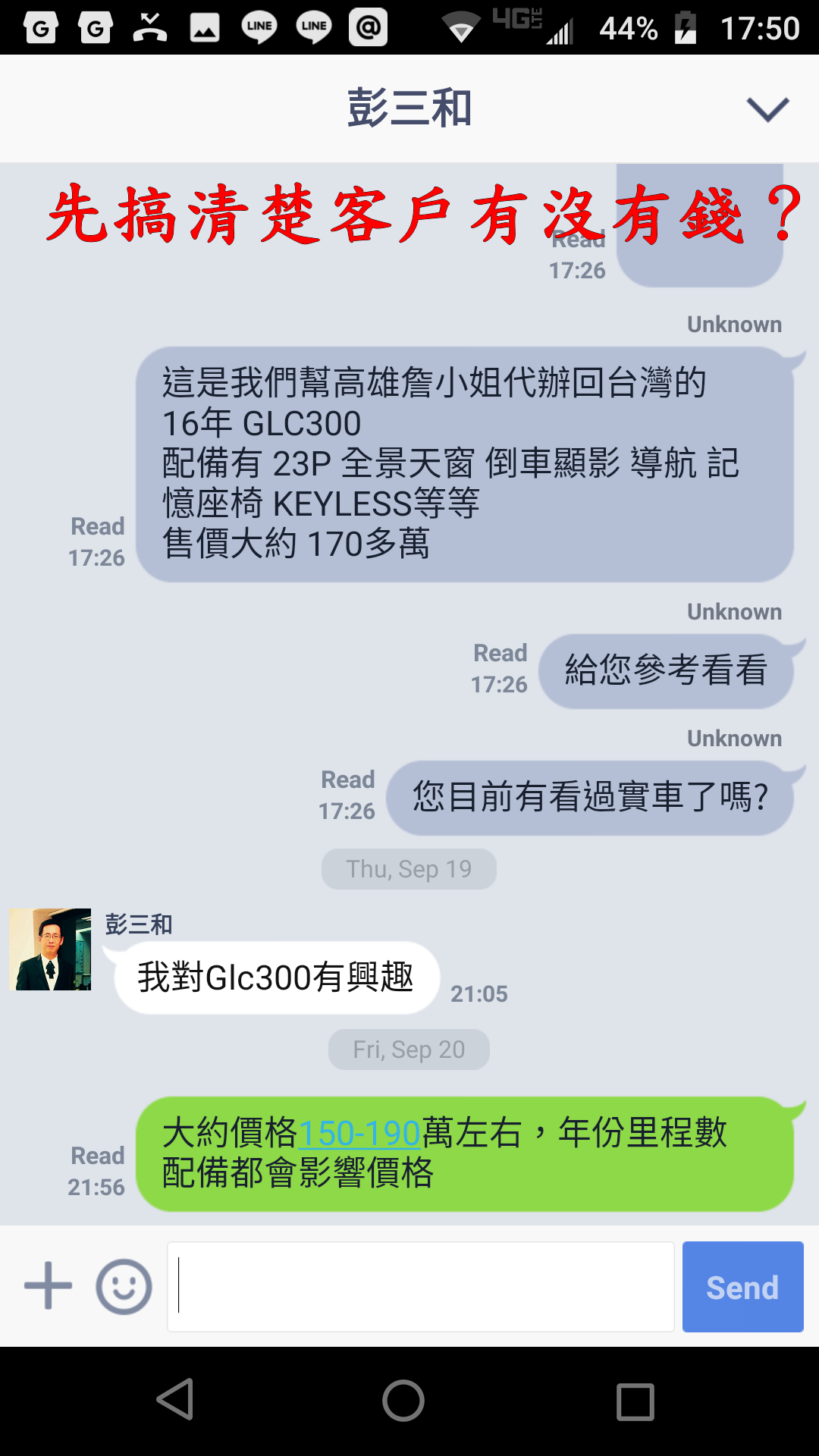The height and width of the screenshot is (1456, 819).
Task: Go to the home screen
Action: [x=403, y=1400]
